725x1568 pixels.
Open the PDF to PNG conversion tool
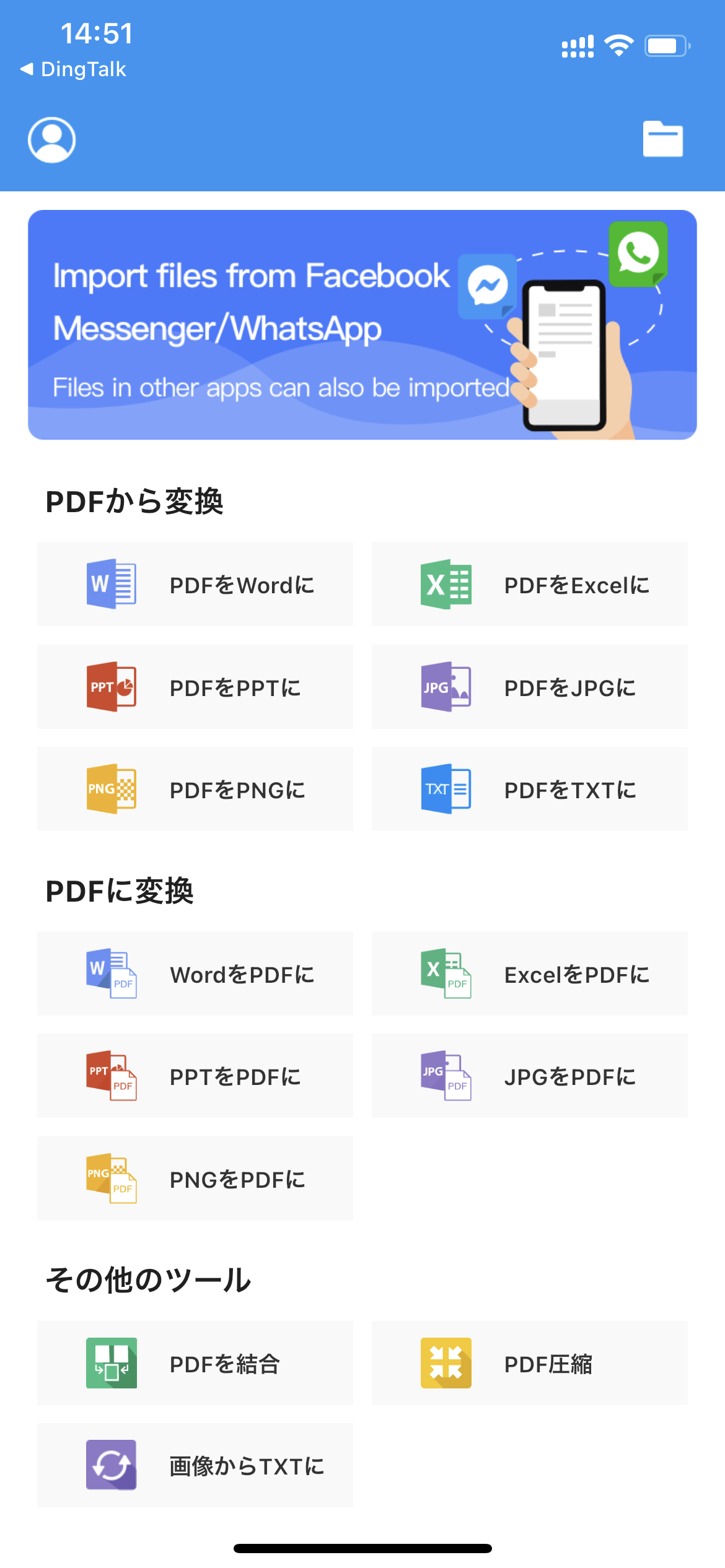(112, 789)
